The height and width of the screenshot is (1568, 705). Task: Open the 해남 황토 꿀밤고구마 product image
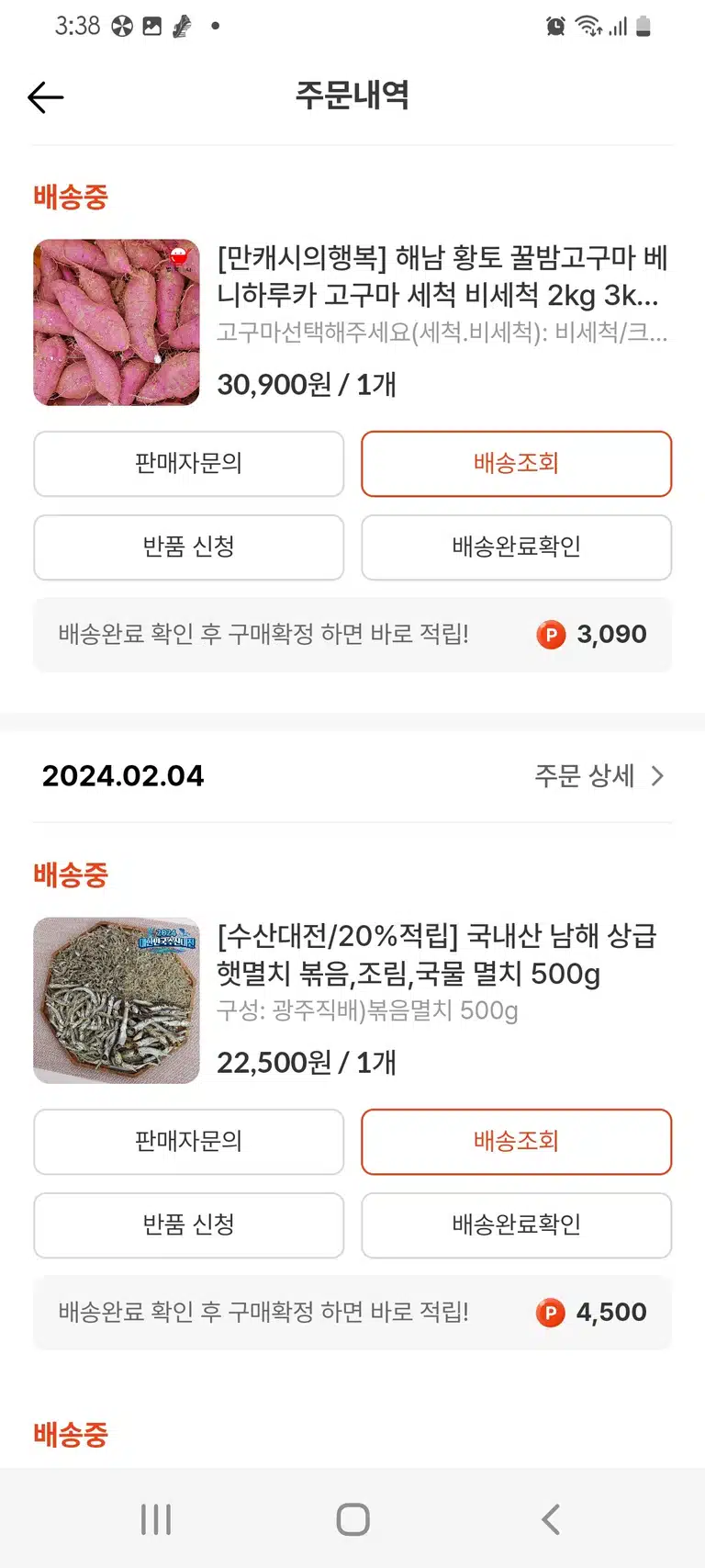coord(117,322)
